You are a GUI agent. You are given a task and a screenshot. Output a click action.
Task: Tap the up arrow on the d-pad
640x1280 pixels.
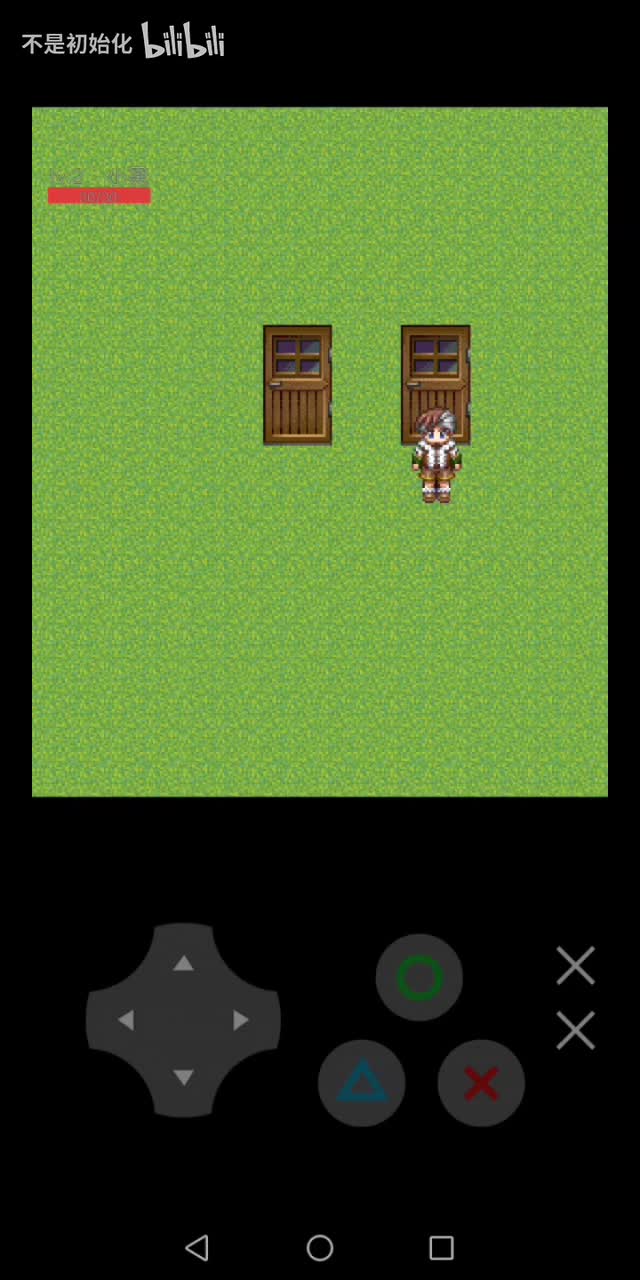click(x=183, y=963)
